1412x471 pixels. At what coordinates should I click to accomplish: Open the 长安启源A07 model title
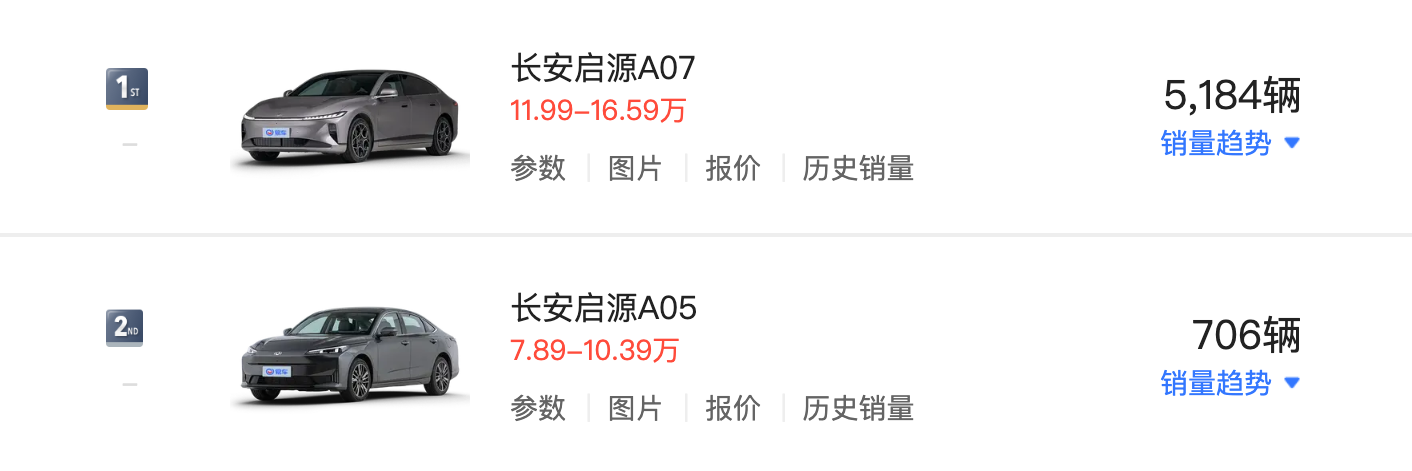coord(602,68)
